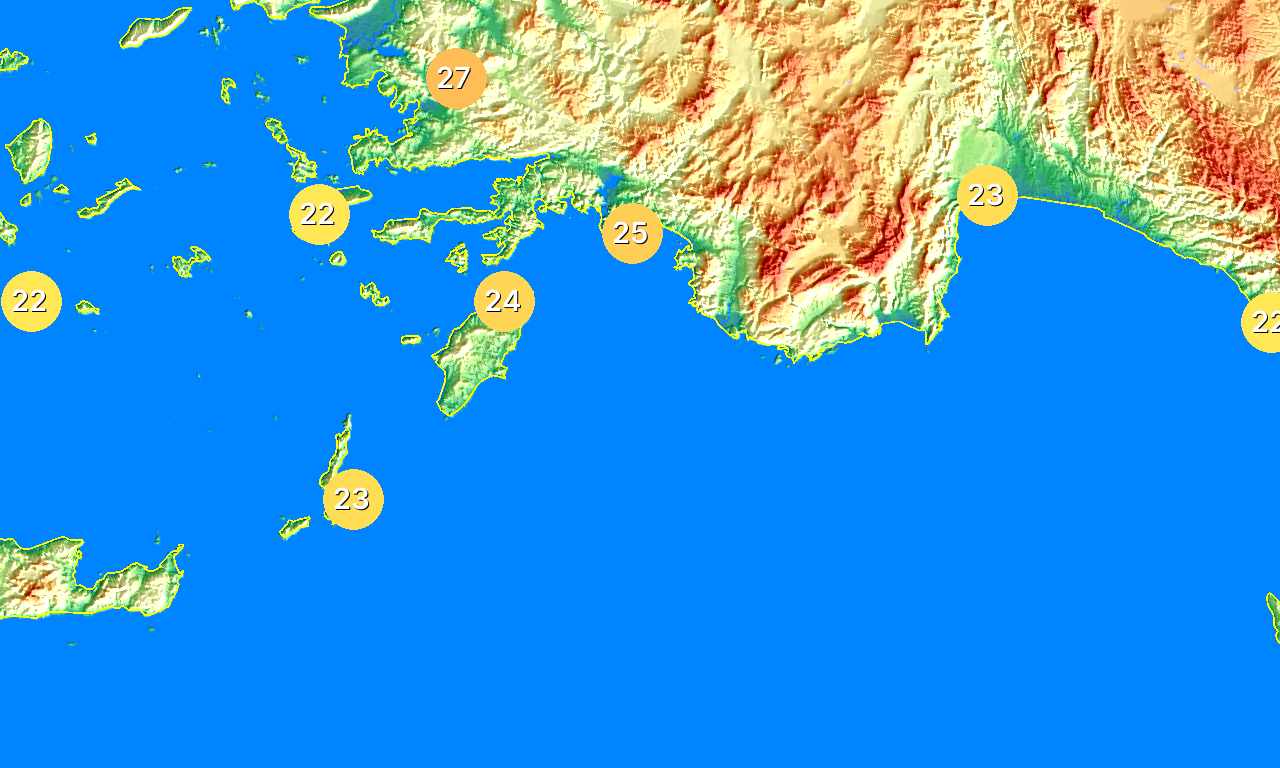Open the 23 degree marker on mainland coast

click(x=987, y=195)
